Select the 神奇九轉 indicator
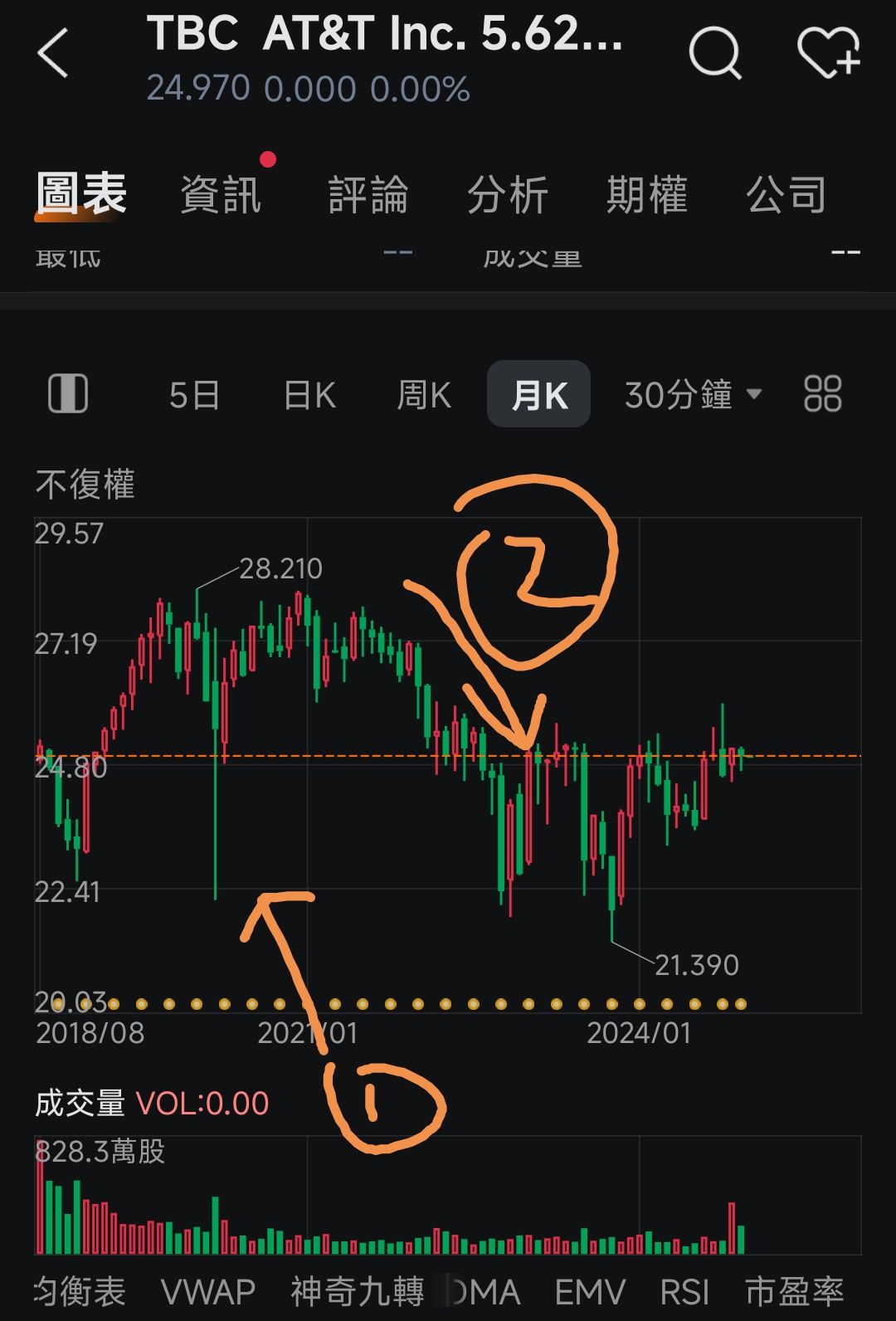The height and width of the screenshot is (1321, 896). [x=357, y=1292]
